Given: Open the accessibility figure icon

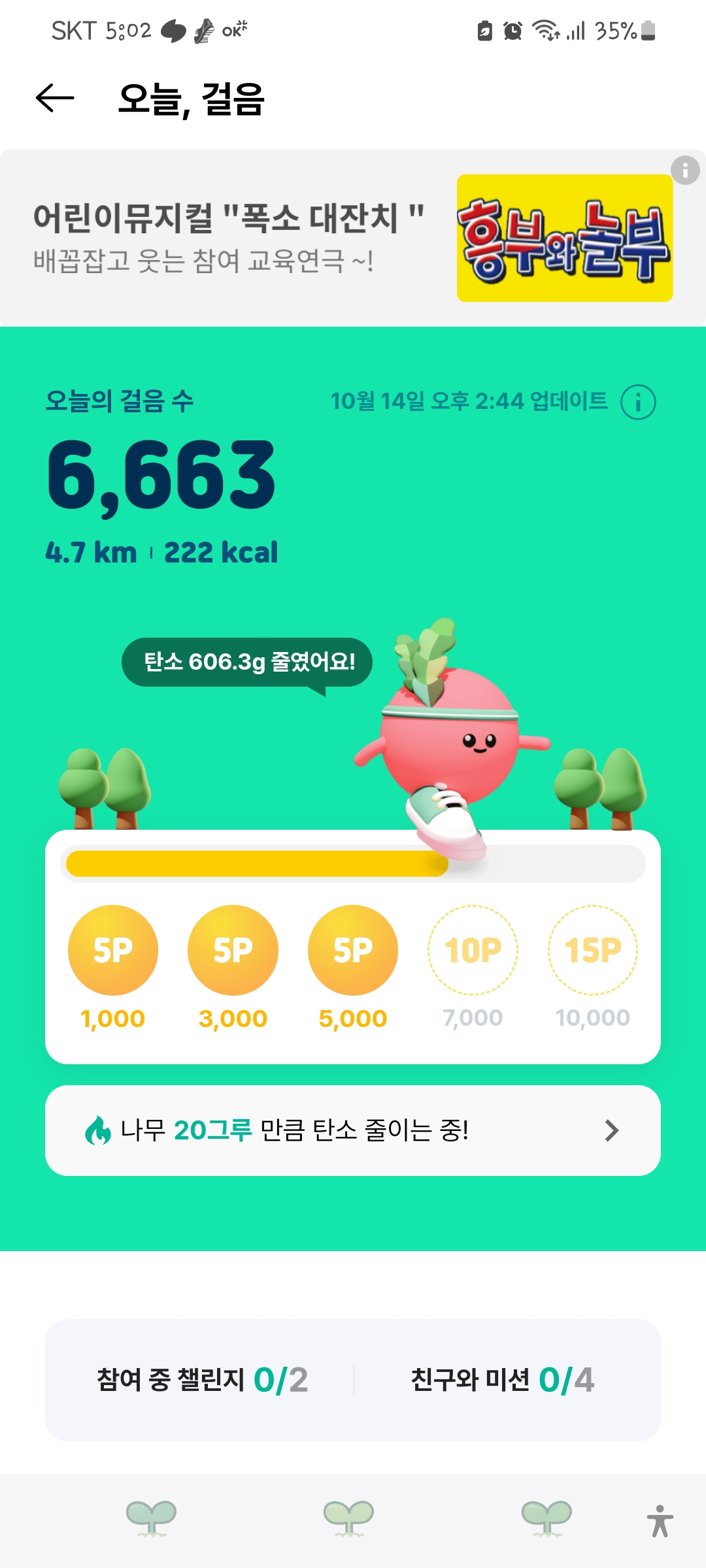Looking at the screenshot, I should point(660,1521).
